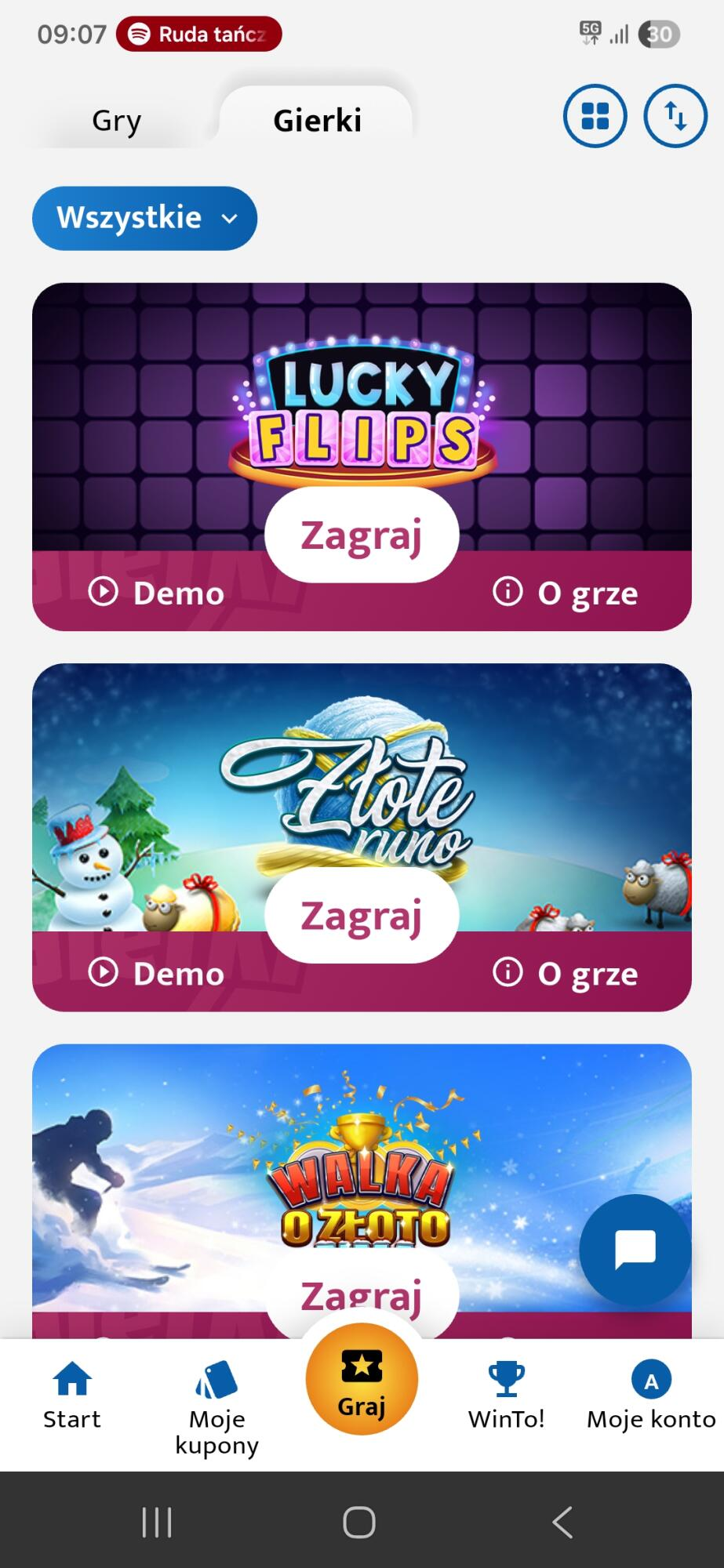Switch to the WinTo! tab
This screenshot has height=1568, width=724.
(506, 1396)
